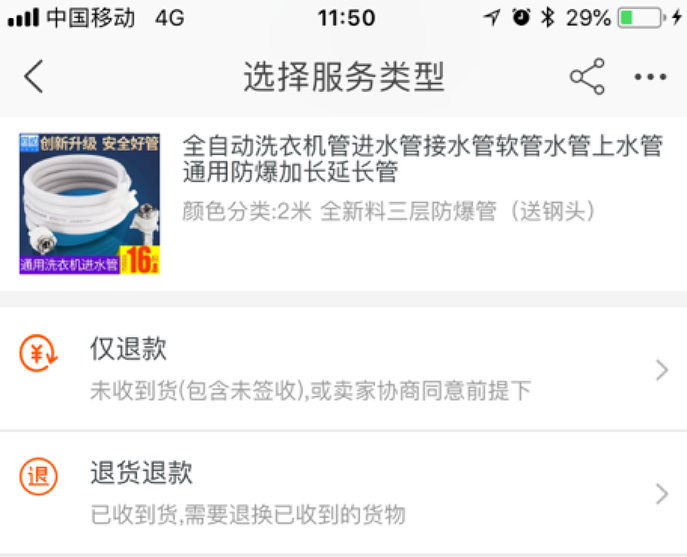The width and height of the screenshot is (687, 557).
Task: Share this refund service page
Action: [x=587, y=77]
